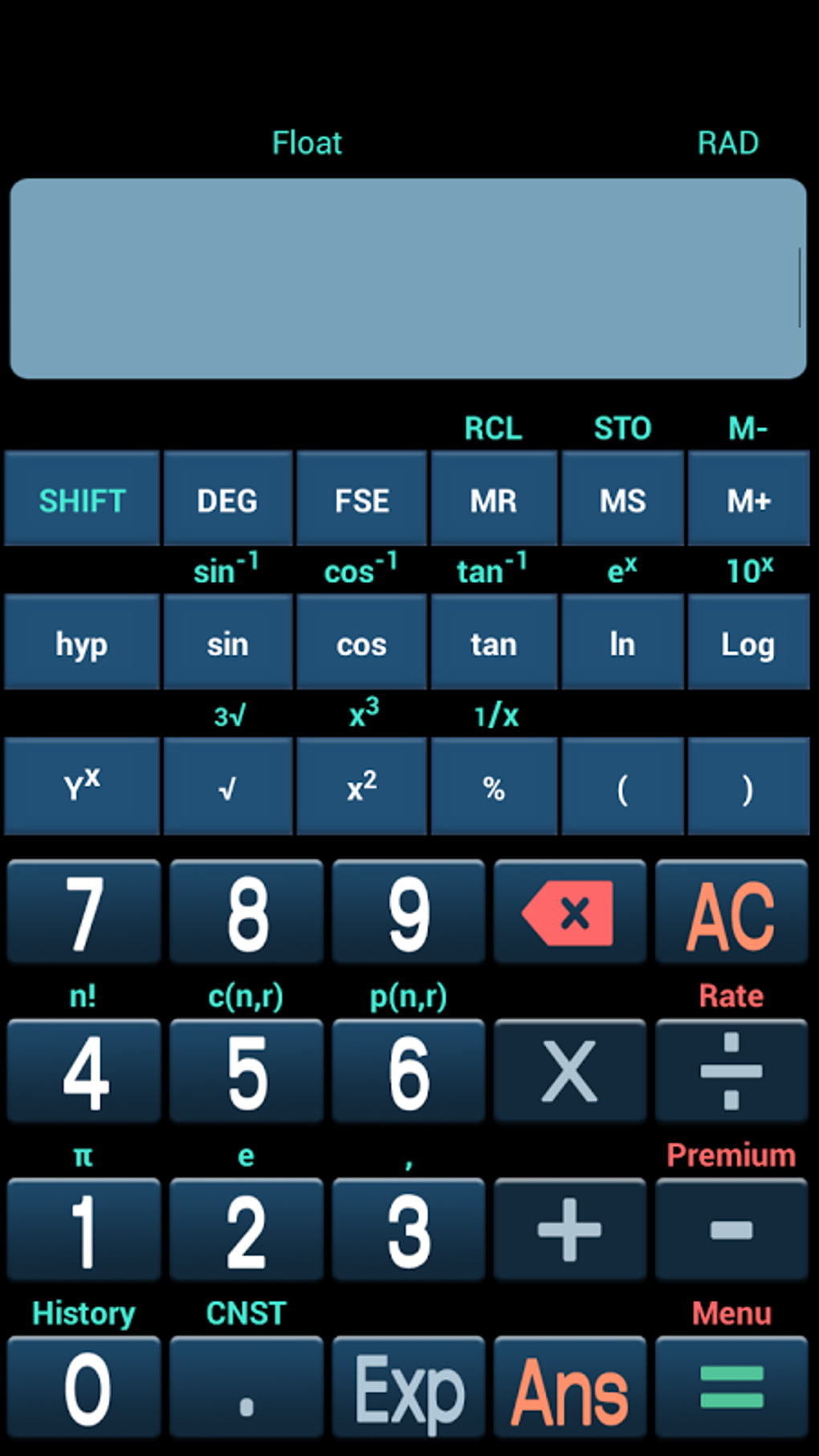Screen dimensions: 819x1456
Task: Tap the x squared key
Action: 361,787
